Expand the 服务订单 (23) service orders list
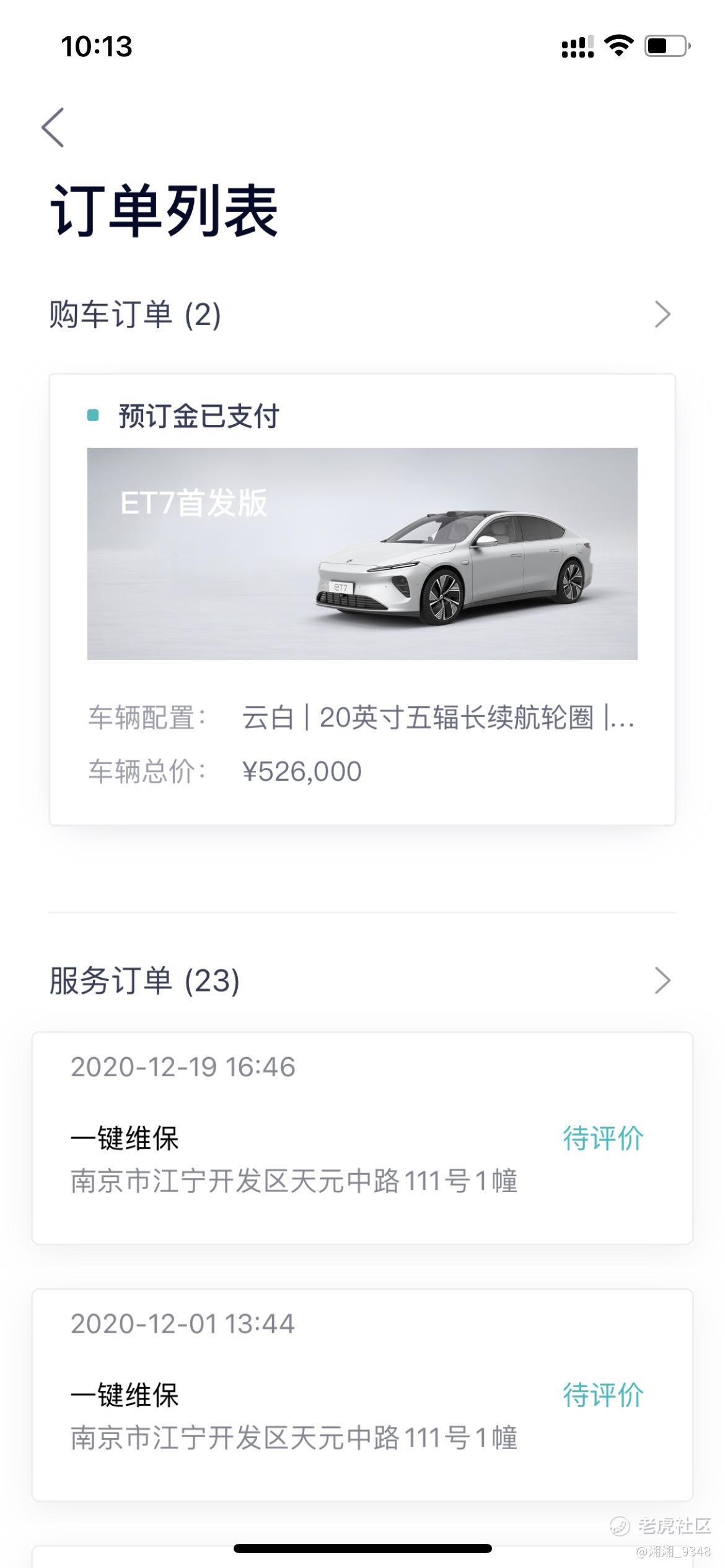 click(x=662, y=980)
